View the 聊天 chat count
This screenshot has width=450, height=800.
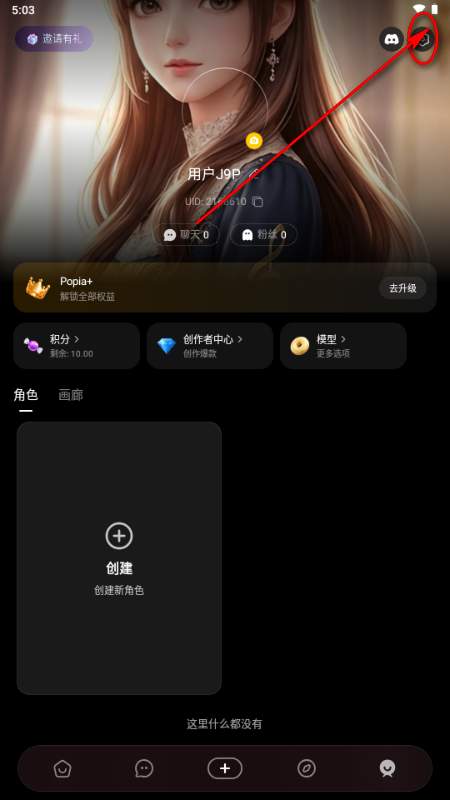click(x=186, y=235)
